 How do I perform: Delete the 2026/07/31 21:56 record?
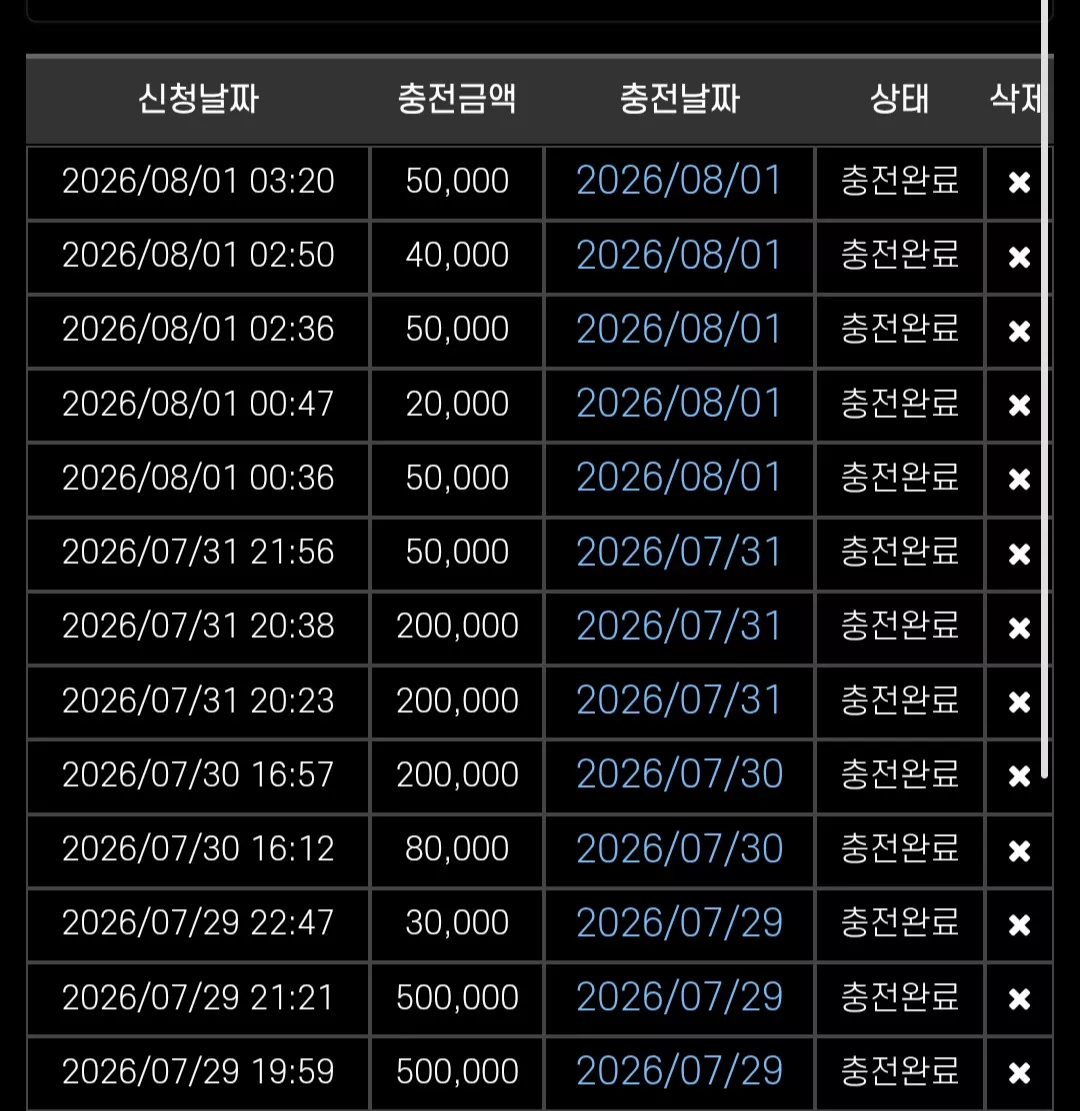[x=1019, y=553]
